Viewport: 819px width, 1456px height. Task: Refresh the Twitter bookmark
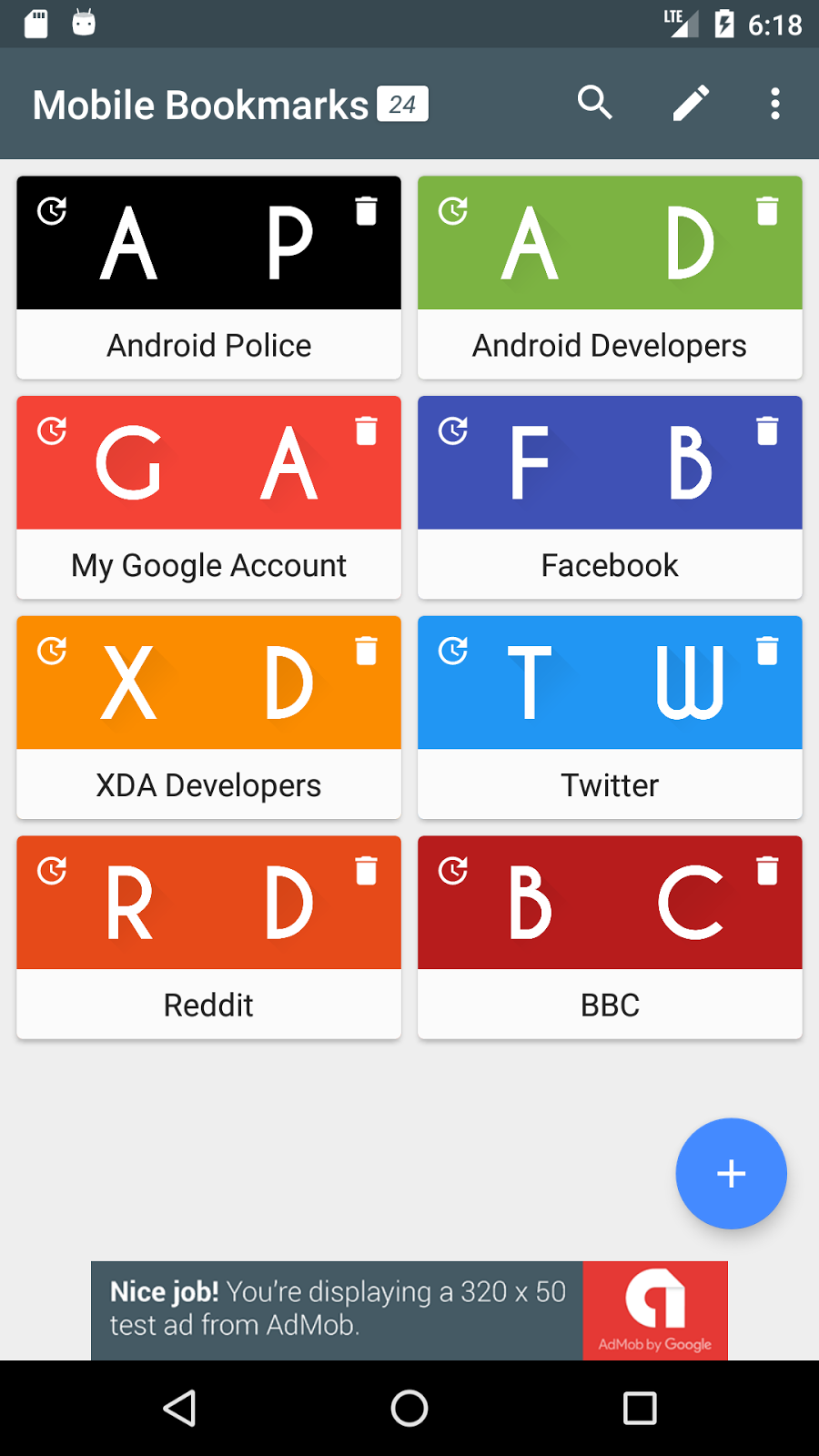(x=452, y=650)
